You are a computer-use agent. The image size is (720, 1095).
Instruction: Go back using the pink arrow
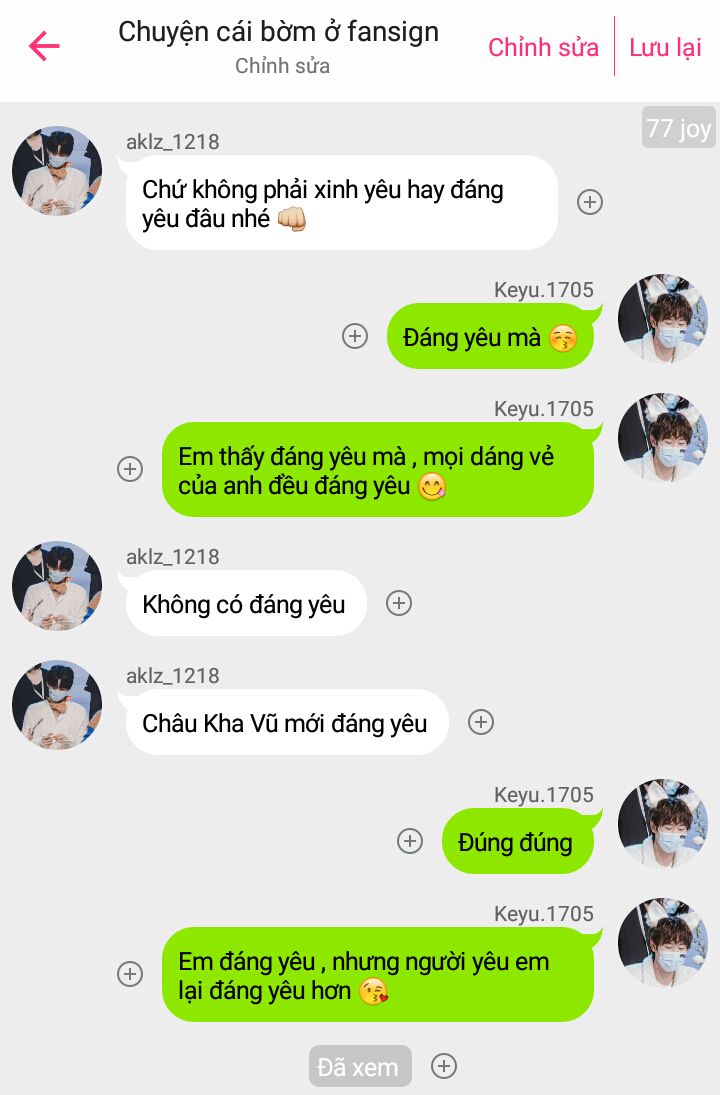click(x=44, y=46)
